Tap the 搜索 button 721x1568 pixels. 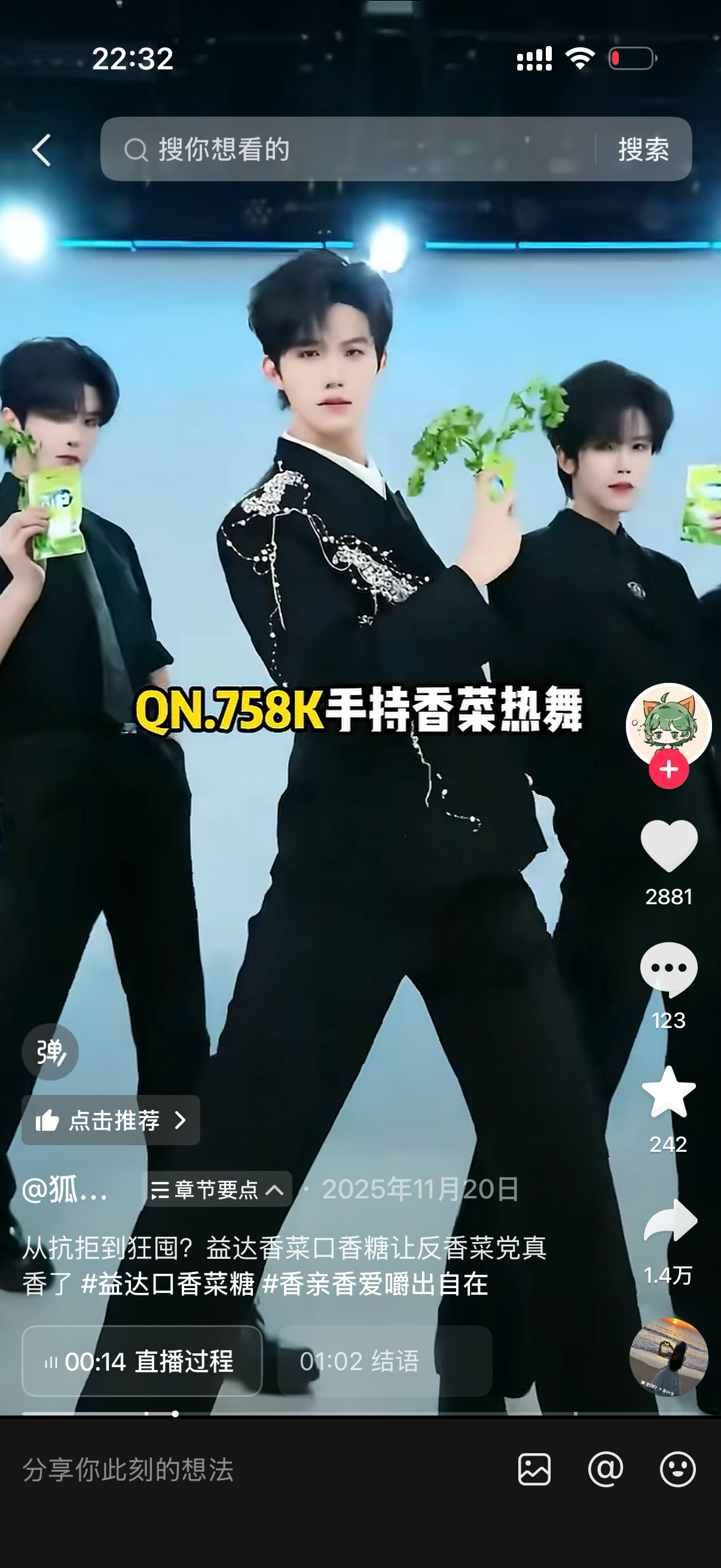644,149
